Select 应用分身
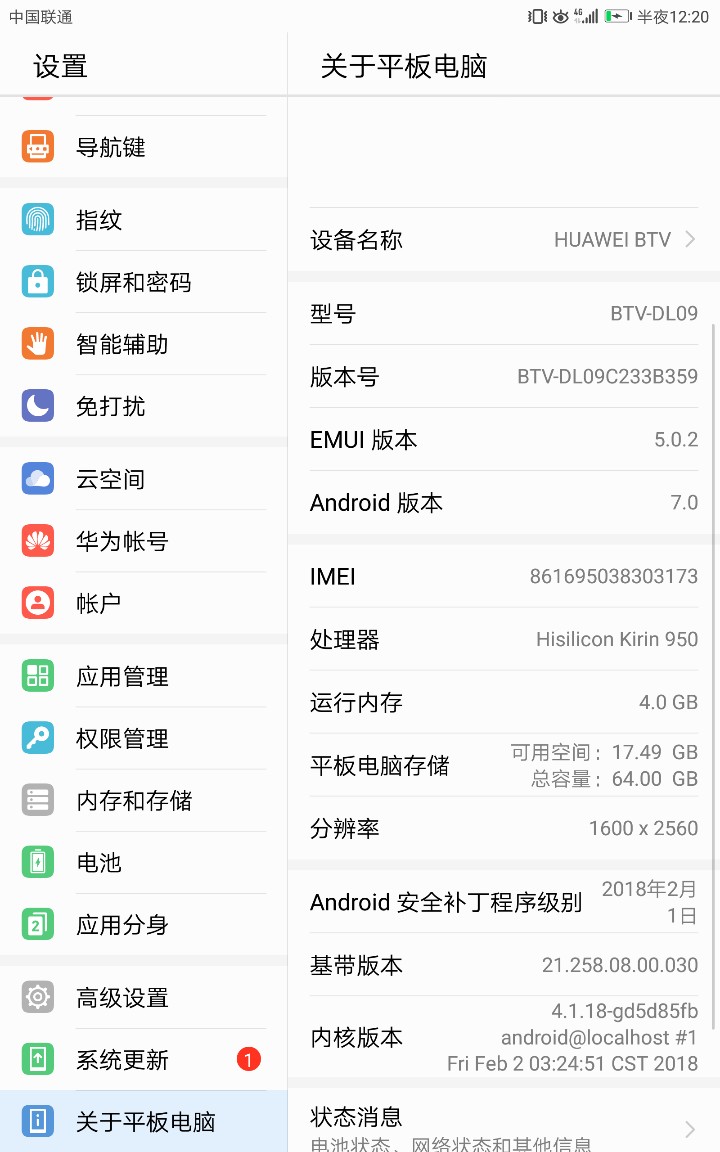 (x=143, y=925)
